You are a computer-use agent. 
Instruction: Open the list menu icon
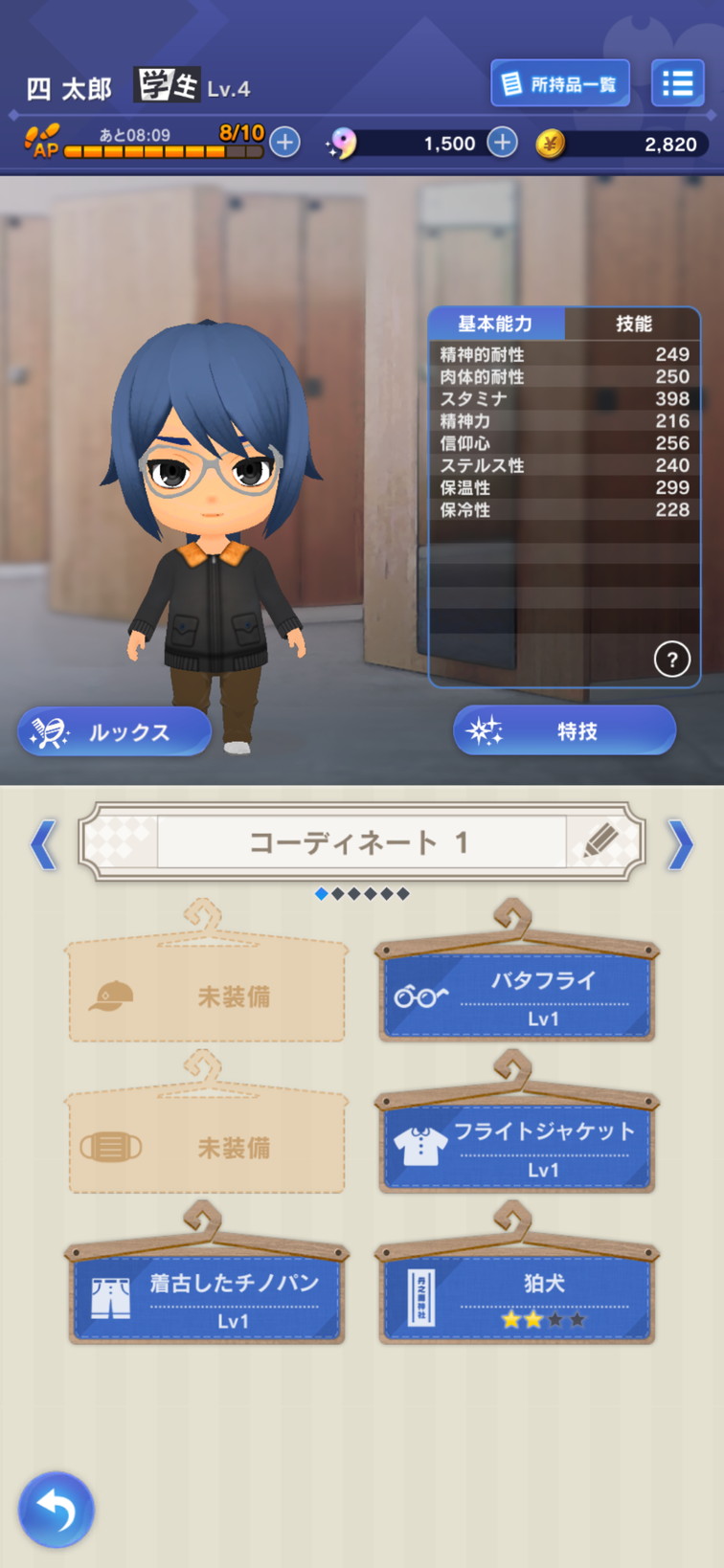pyautogui.click(x=677, y=84)
